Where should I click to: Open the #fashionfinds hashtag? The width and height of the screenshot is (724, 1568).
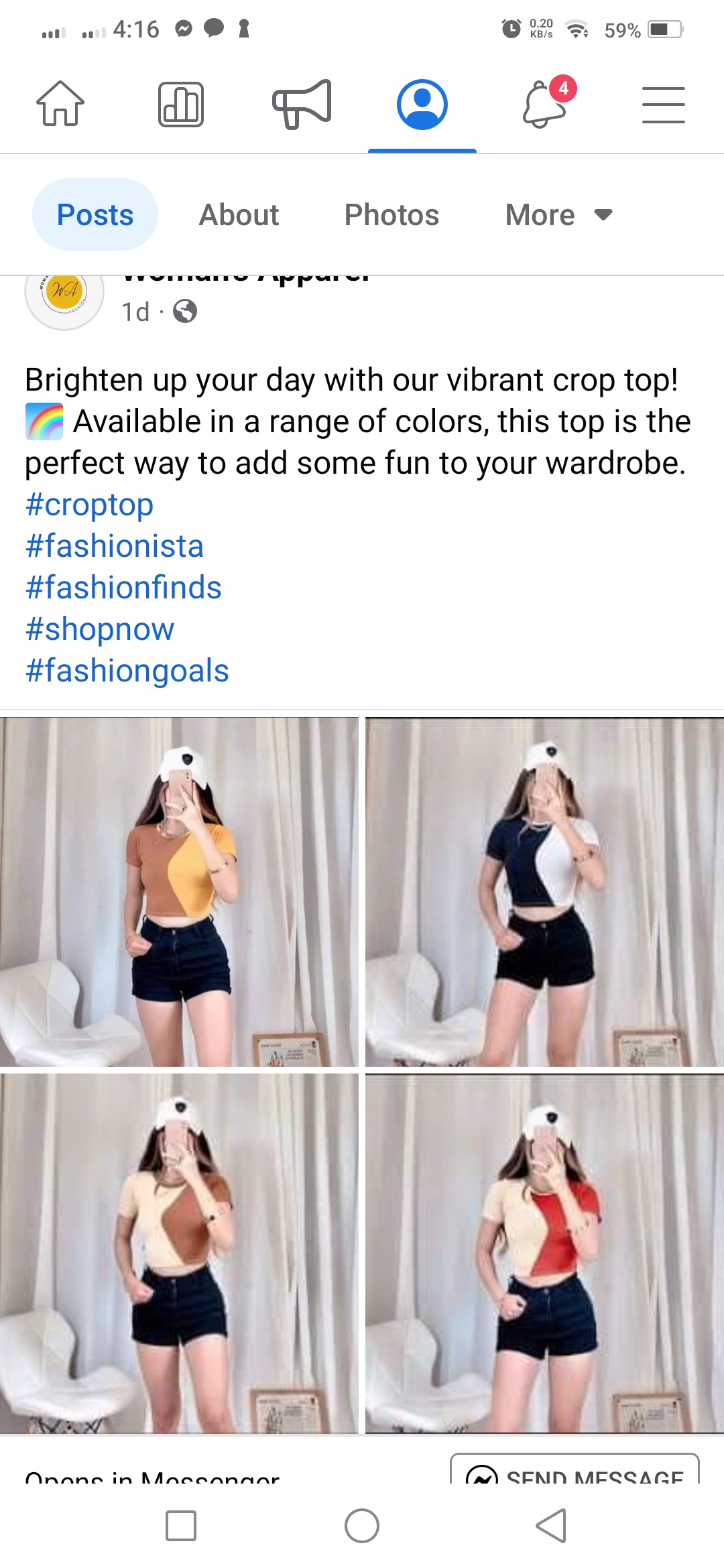point(123,588)
